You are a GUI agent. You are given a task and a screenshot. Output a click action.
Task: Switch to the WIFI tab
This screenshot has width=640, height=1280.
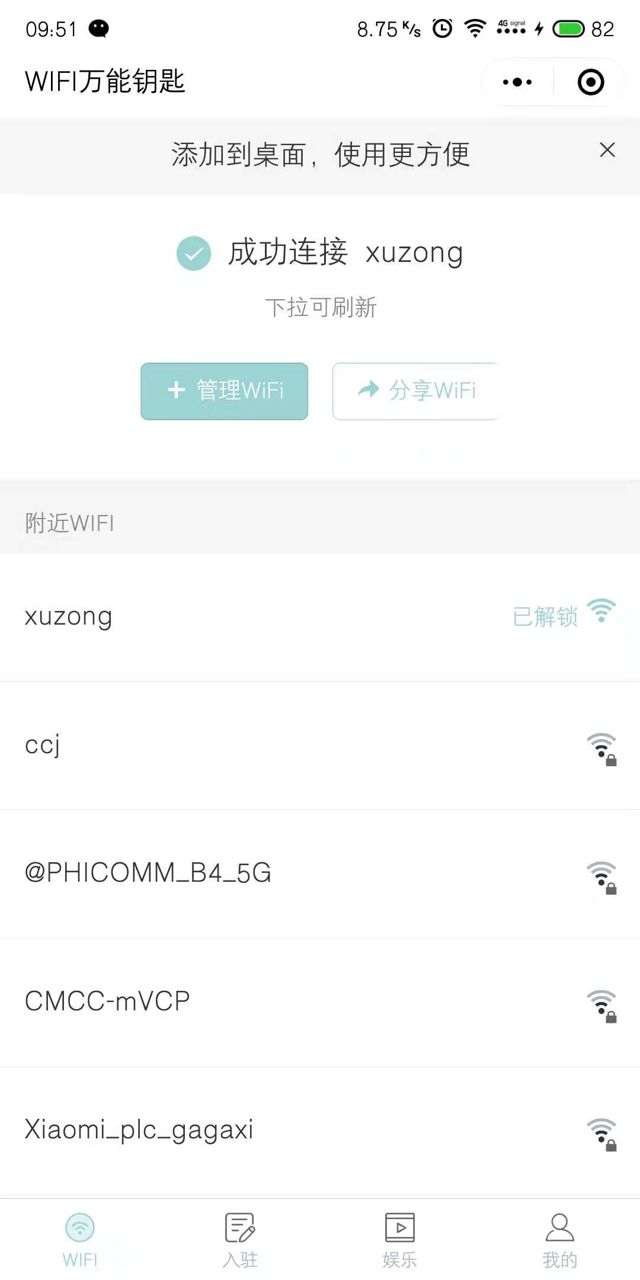click(80, 1240)
